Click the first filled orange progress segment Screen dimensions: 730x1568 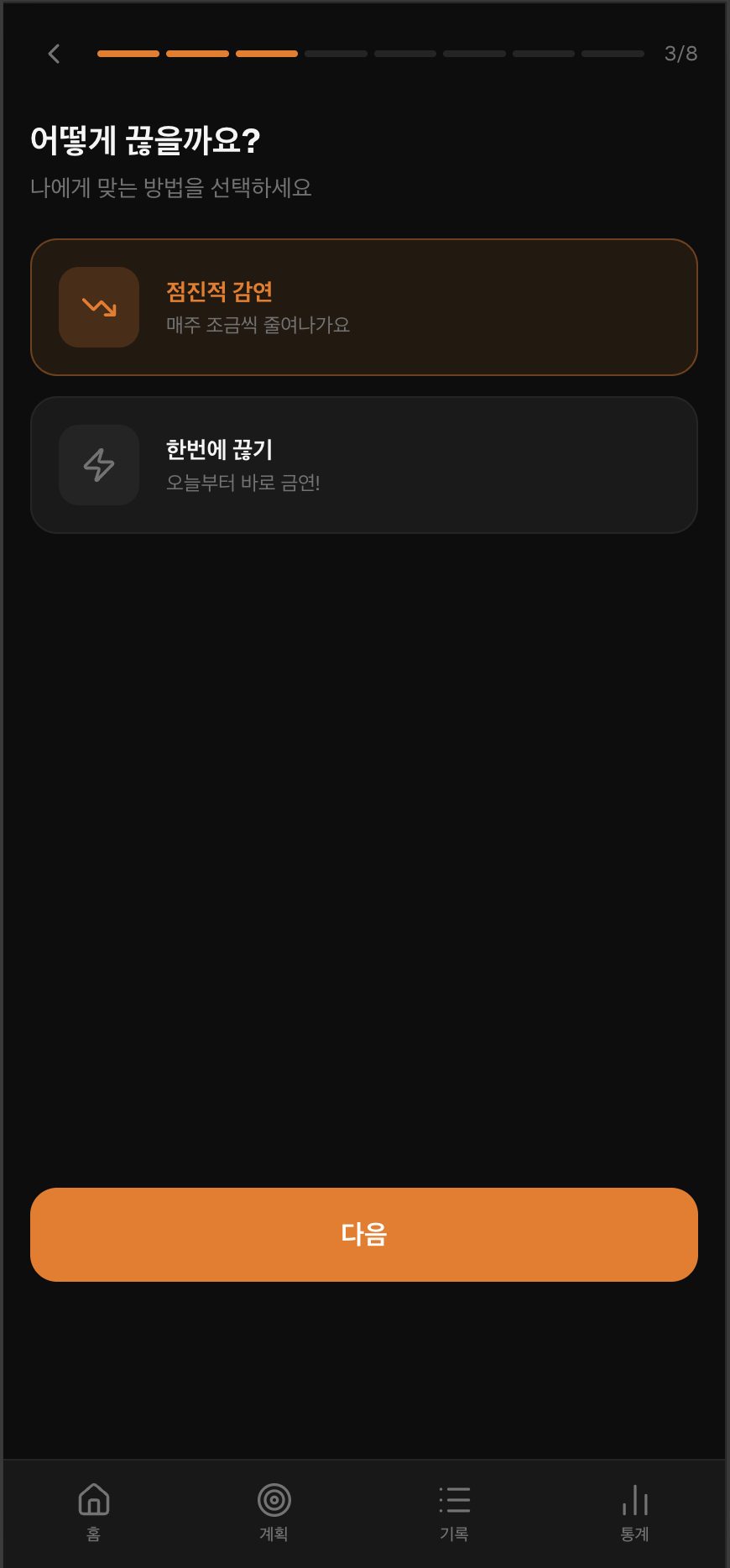(128, 53)
